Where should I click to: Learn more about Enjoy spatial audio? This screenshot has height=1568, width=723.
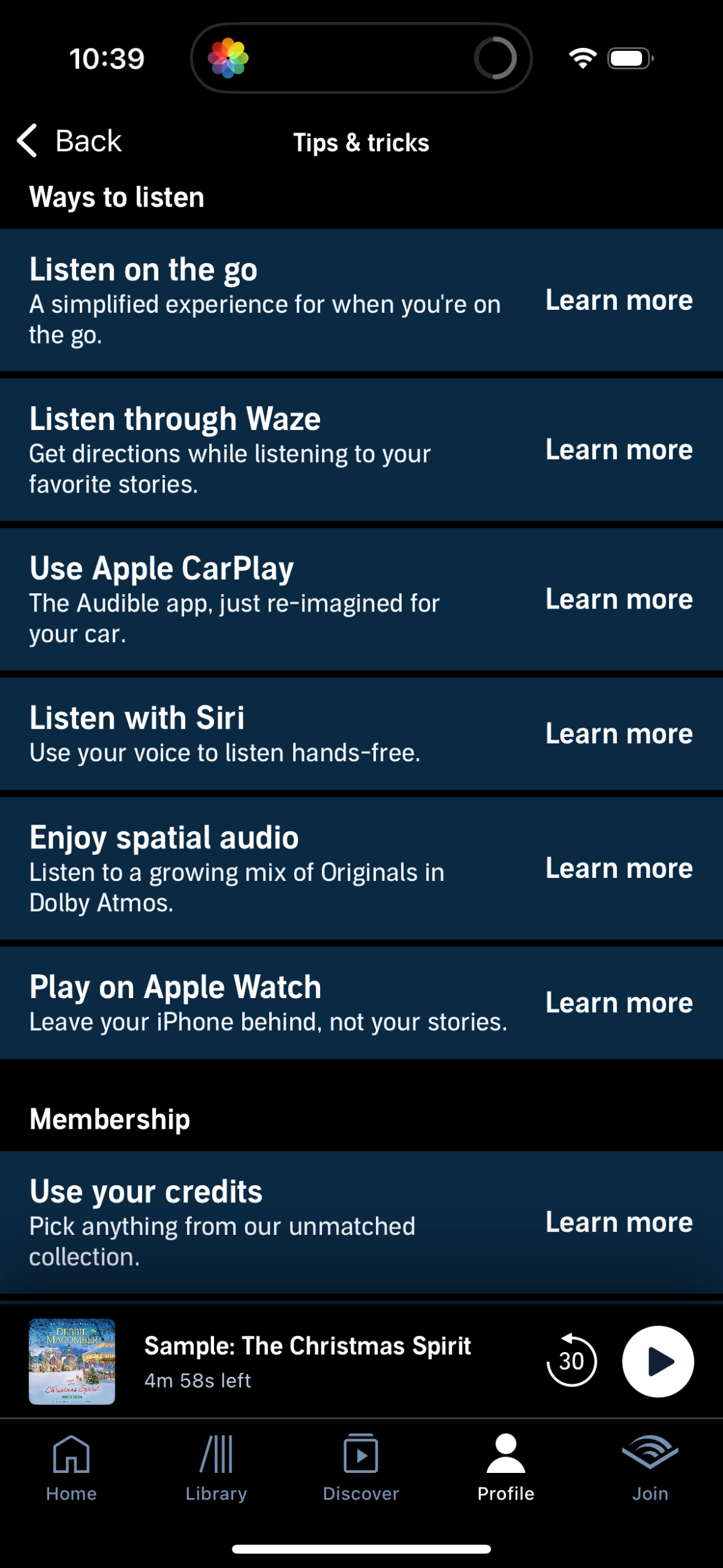tap(619, 867)
